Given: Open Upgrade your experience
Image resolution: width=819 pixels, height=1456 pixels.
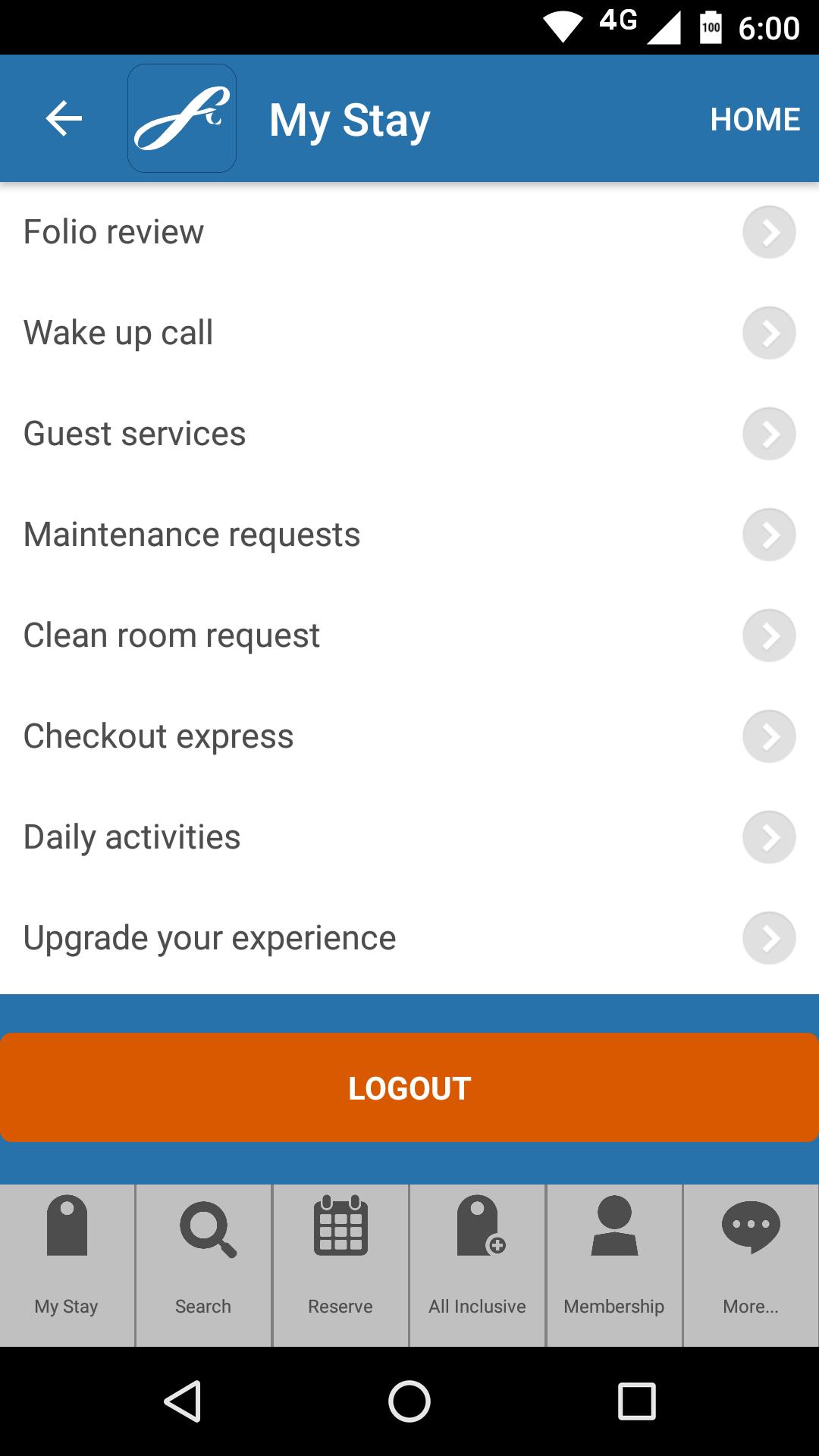Looking at the screenshot, I should [x=409, y=938].
